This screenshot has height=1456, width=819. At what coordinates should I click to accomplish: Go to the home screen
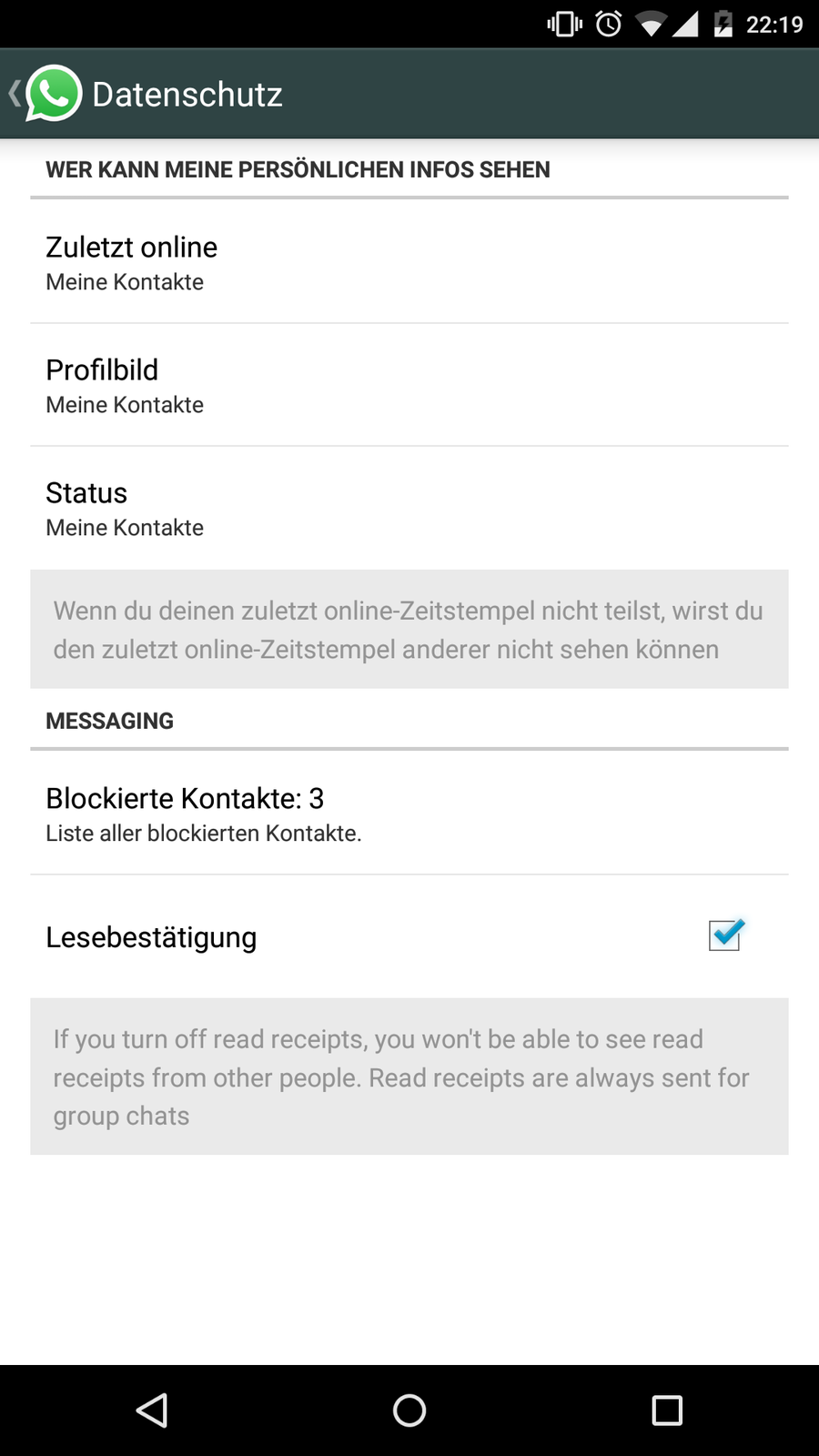[409, 1410]
